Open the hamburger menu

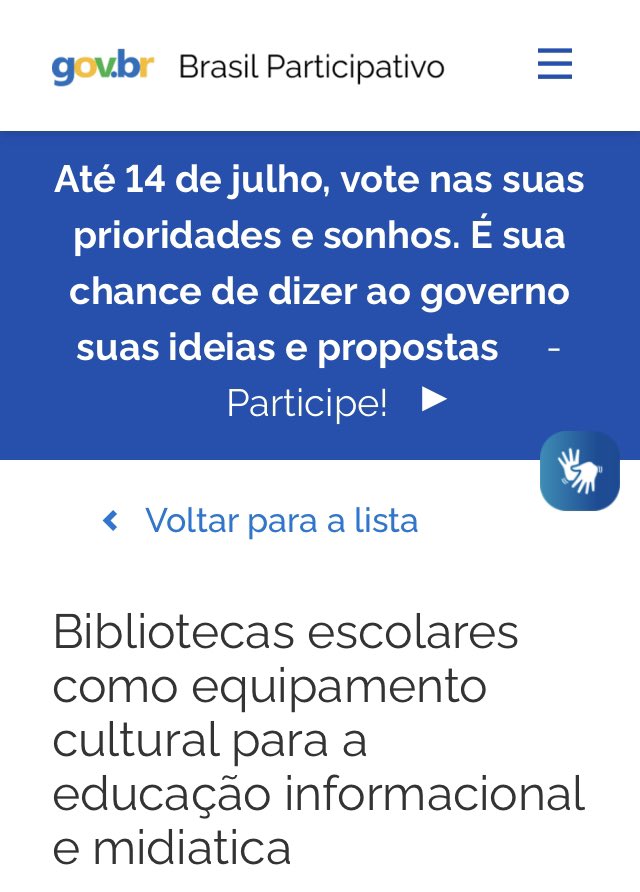pyautogui.click(x=555, y=65)
